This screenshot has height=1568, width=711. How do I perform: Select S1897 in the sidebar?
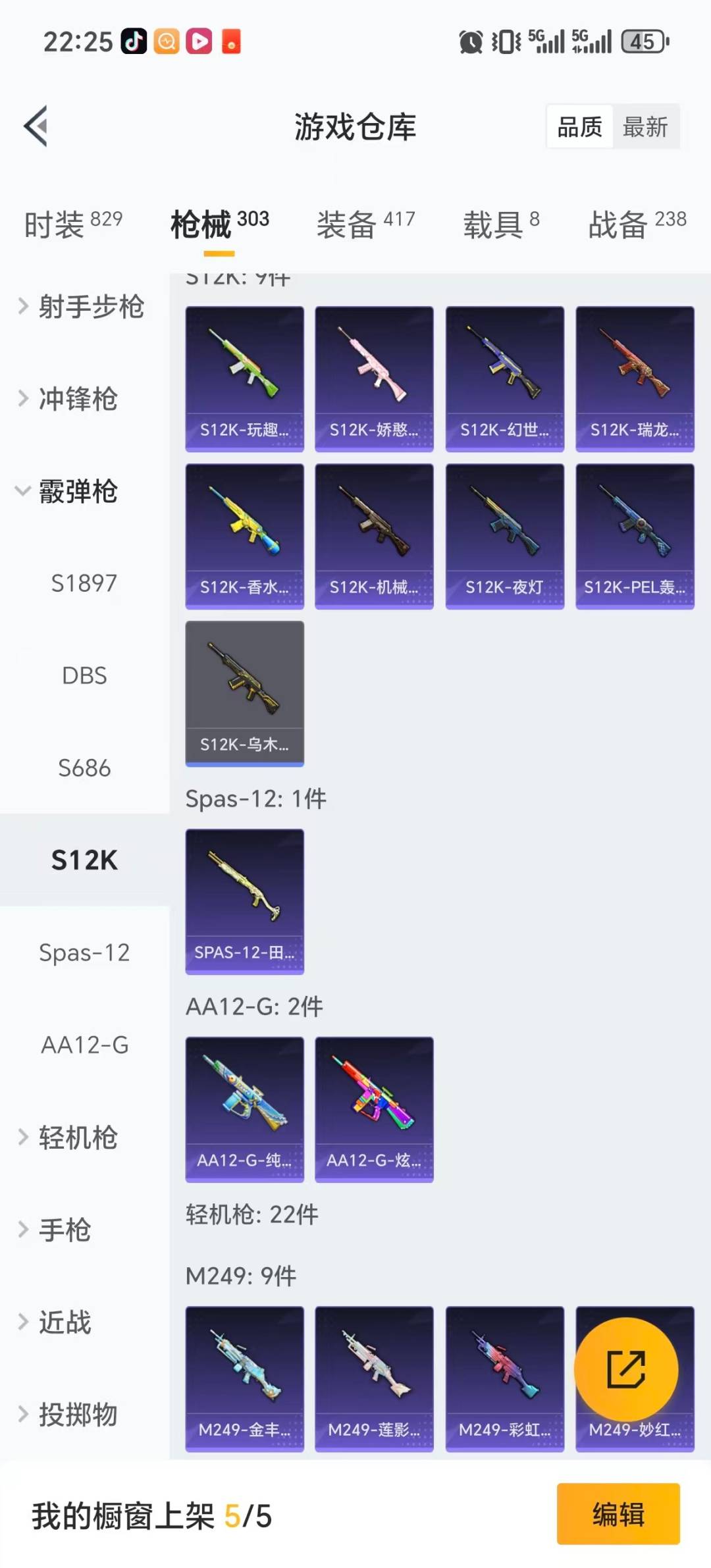(x=84, y=583)
